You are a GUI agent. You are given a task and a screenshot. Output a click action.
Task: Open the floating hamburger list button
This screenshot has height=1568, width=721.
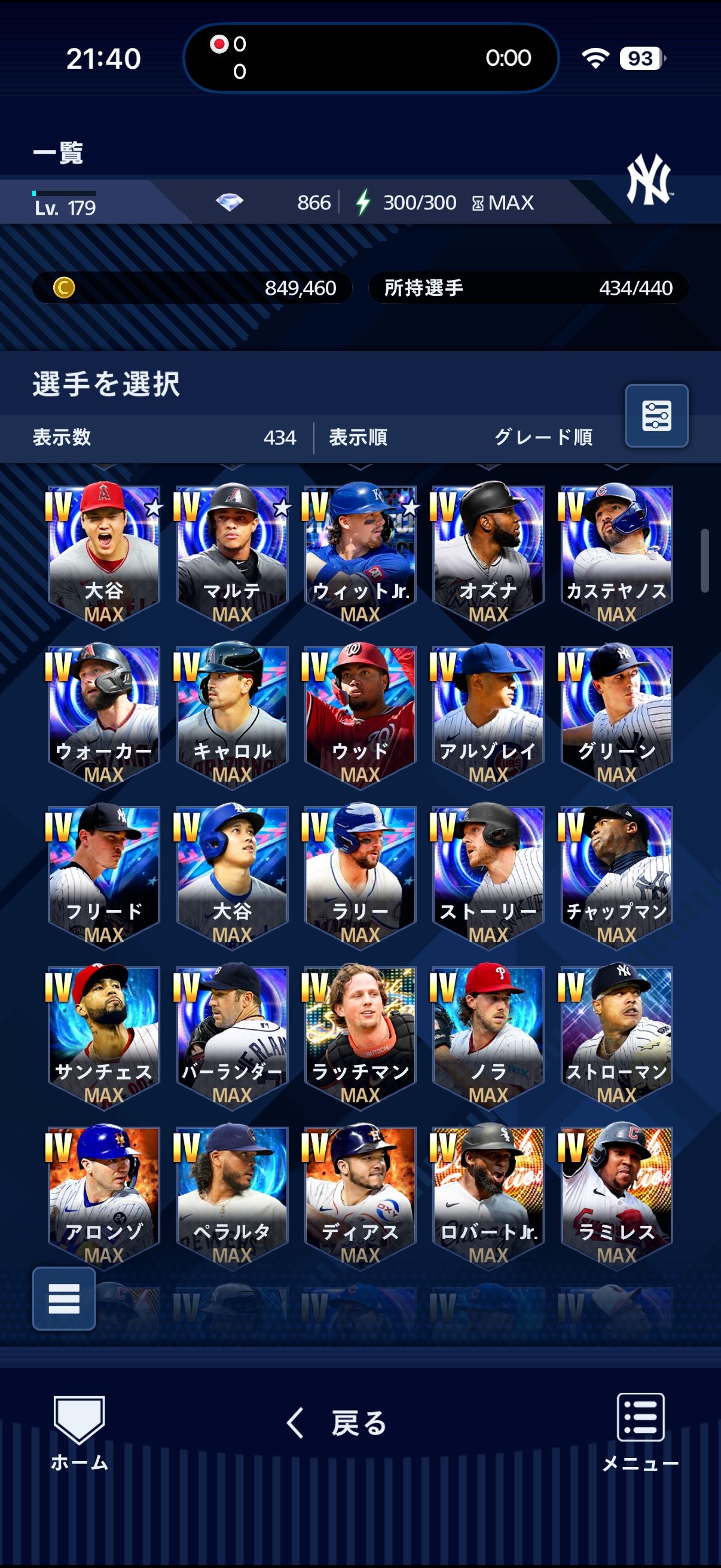[64, 1298]
